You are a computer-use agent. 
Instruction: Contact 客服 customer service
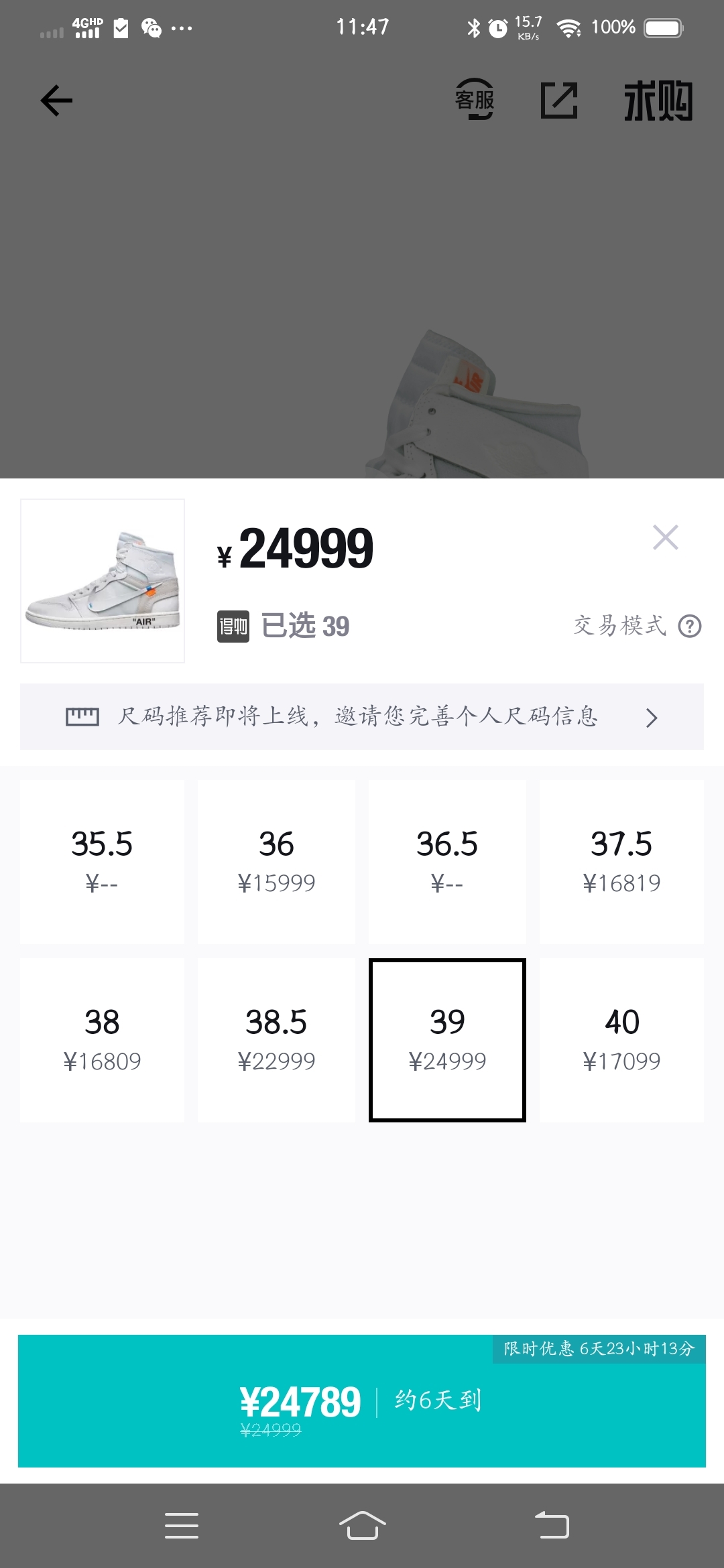[x=475, y=100]
